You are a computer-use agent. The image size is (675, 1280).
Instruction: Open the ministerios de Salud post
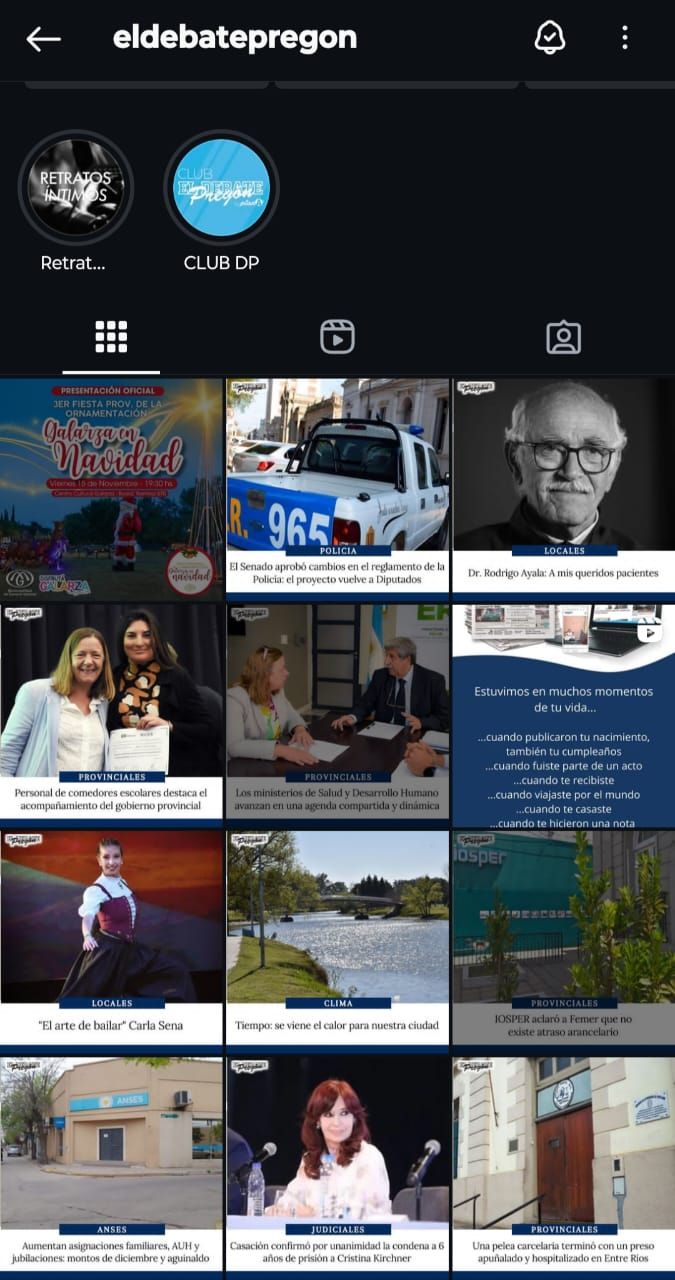[x=337, y=714]
